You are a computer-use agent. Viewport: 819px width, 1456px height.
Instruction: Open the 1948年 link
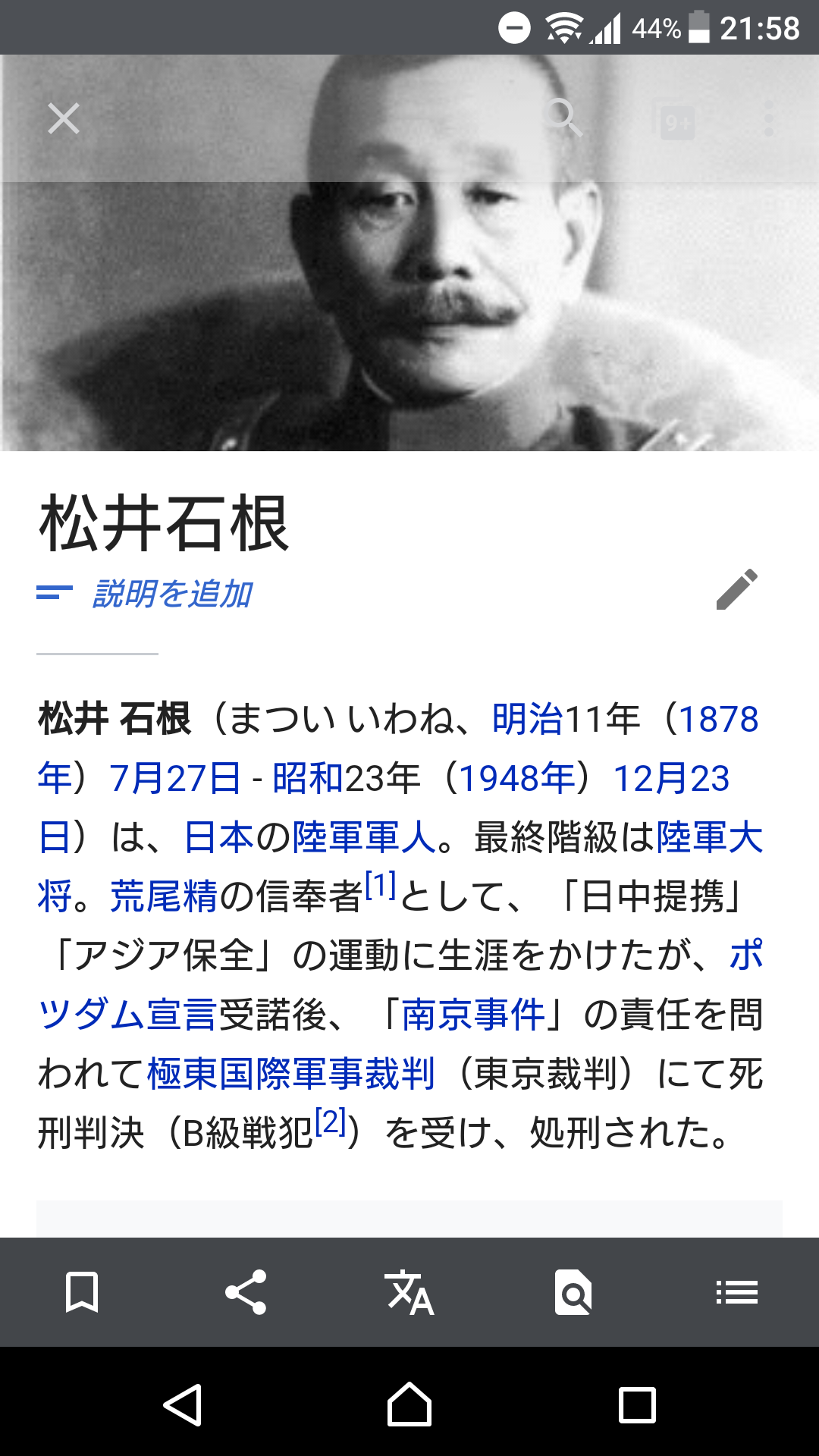click(517, 778)
